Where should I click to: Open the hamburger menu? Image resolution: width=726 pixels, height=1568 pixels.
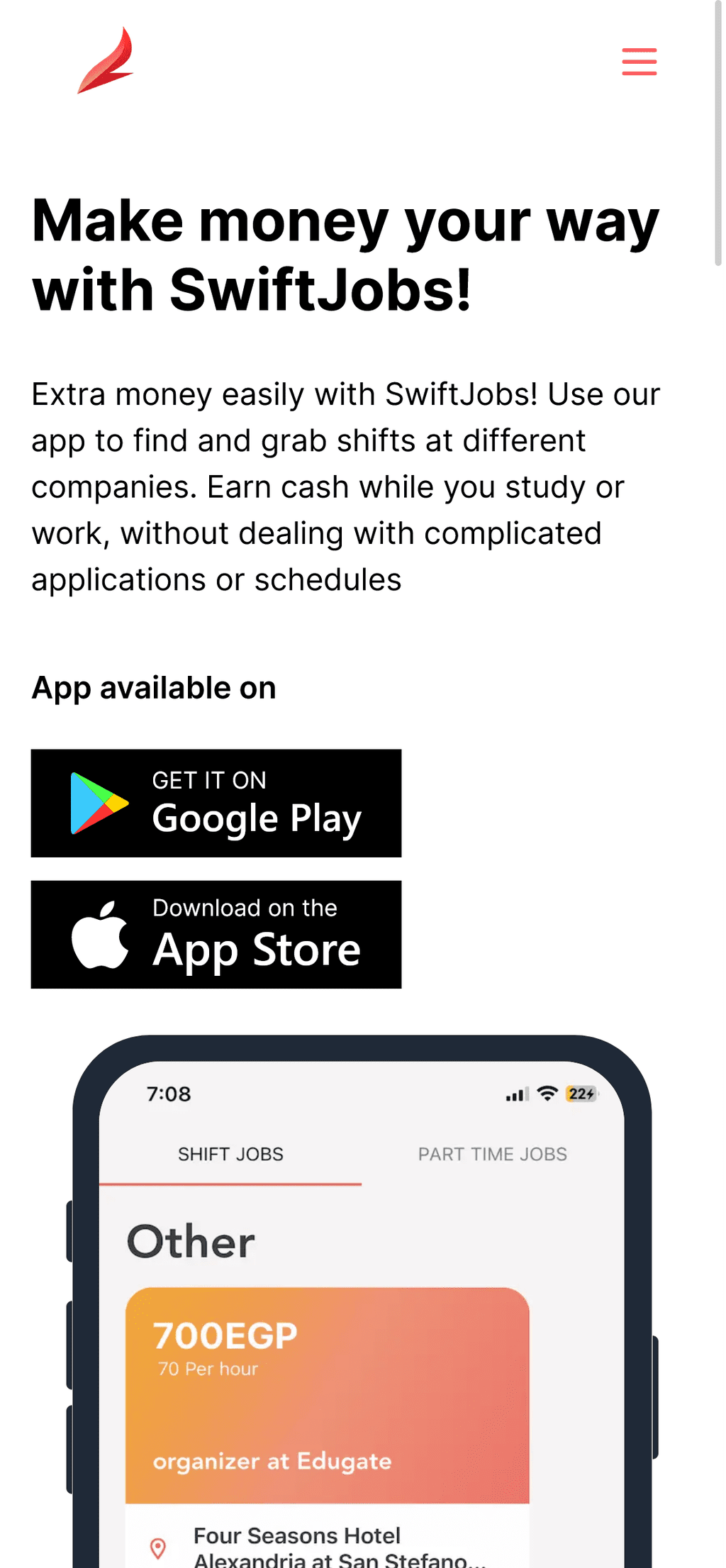639,62
